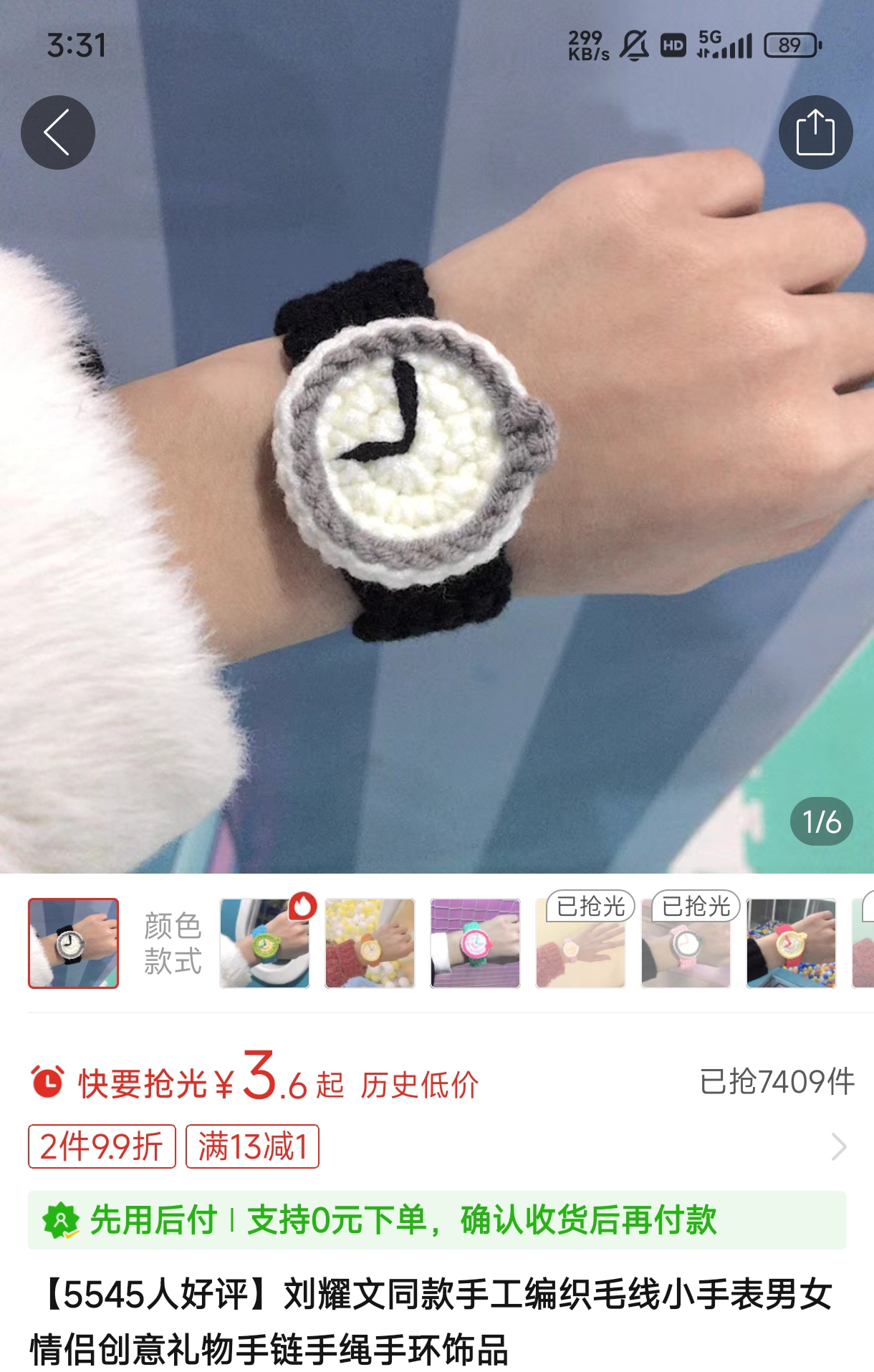Share this product listing
This screenshot has width=874, height=1372.
coord(815,132)
